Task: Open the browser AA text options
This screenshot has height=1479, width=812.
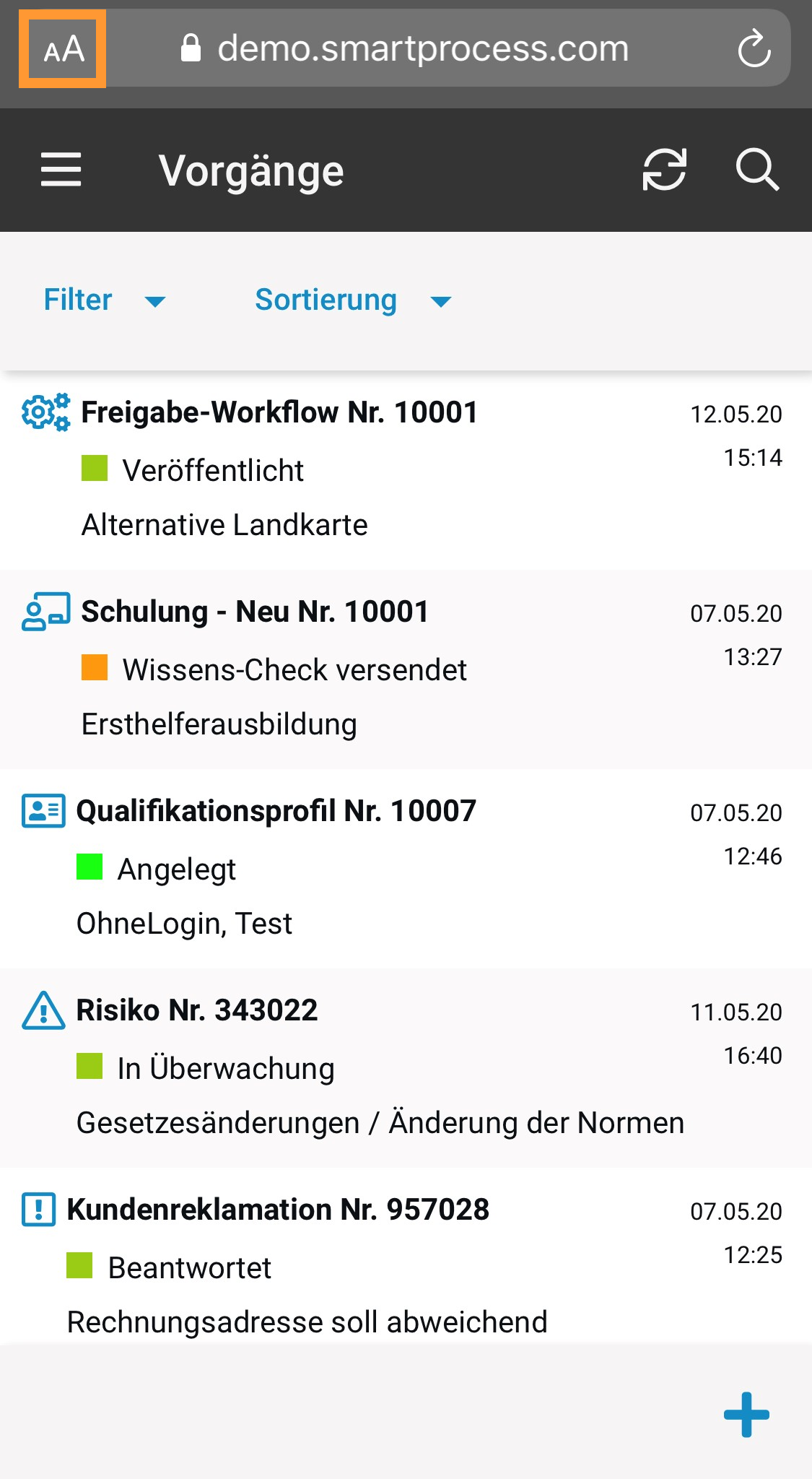Action: 63,49
